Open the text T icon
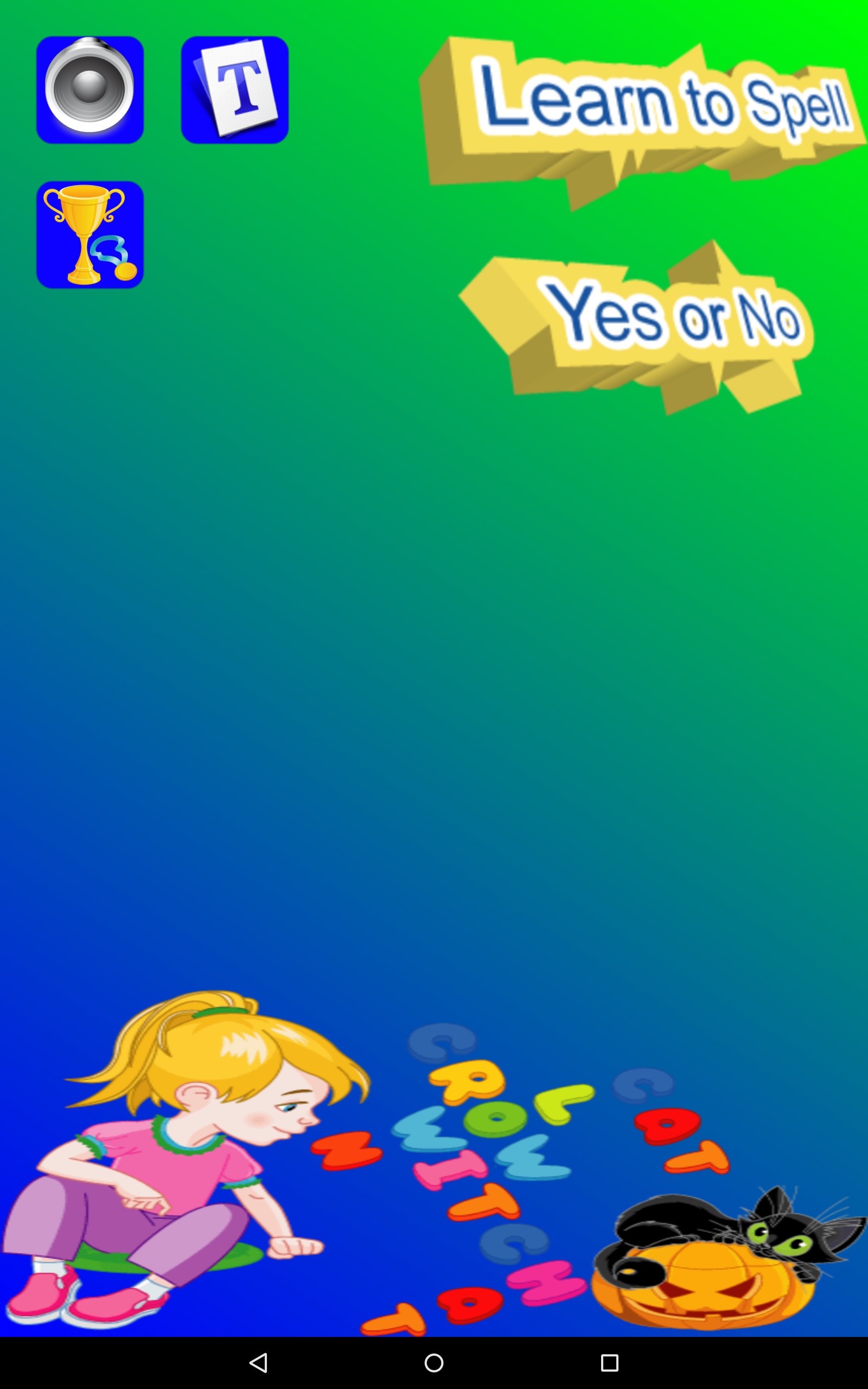 235,90
